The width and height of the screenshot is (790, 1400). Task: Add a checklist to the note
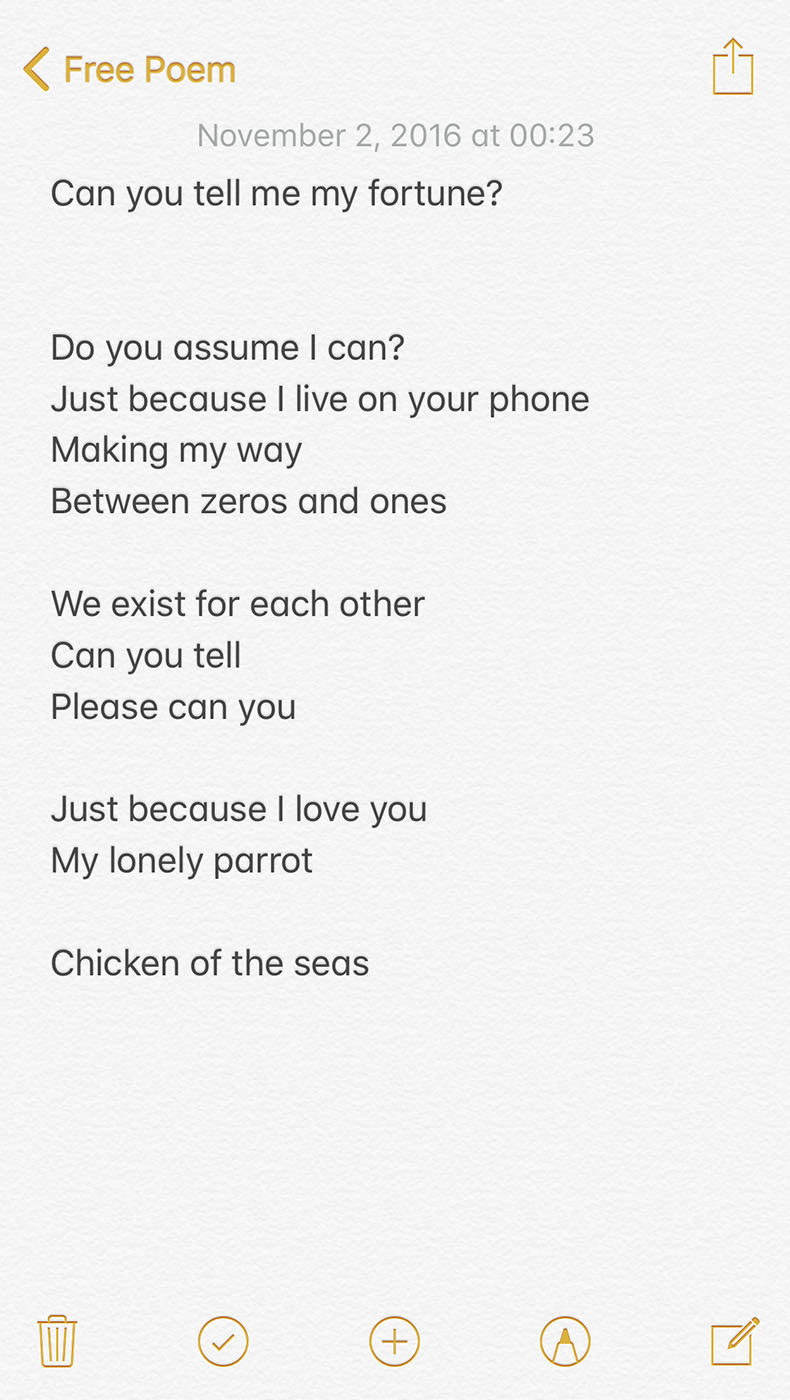click(x=223, y=1341)
